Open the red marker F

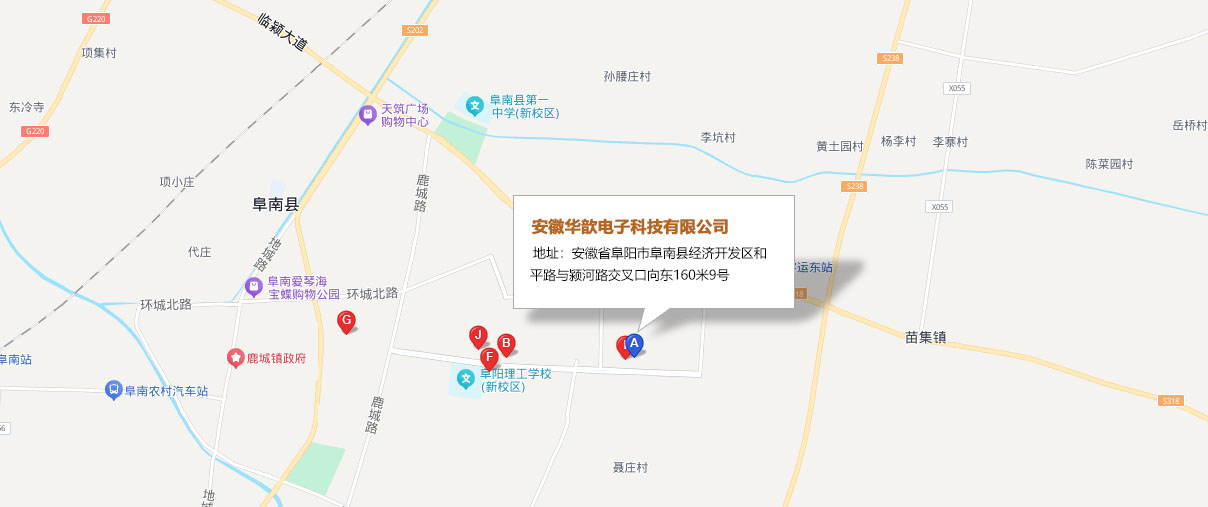point(489,357)
